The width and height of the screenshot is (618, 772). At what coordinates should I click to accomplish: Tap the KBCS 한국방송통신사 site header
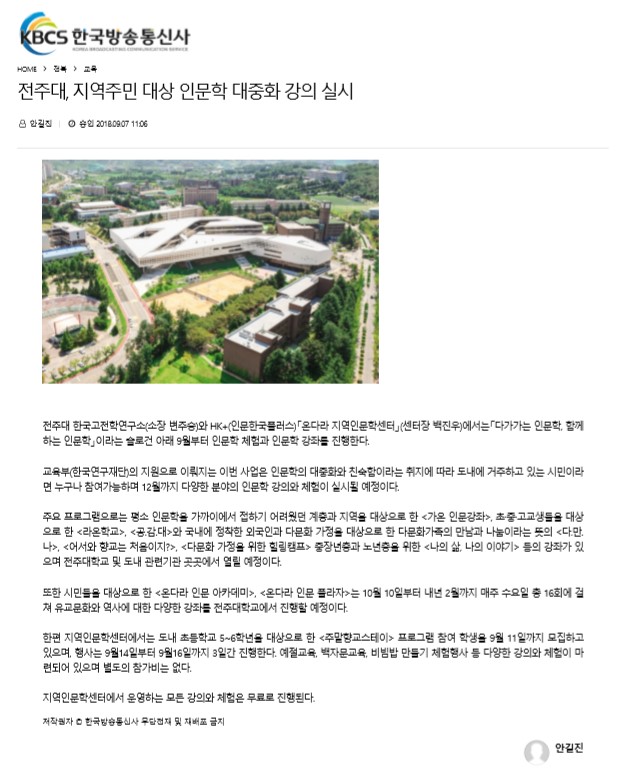tap(105, 37)
